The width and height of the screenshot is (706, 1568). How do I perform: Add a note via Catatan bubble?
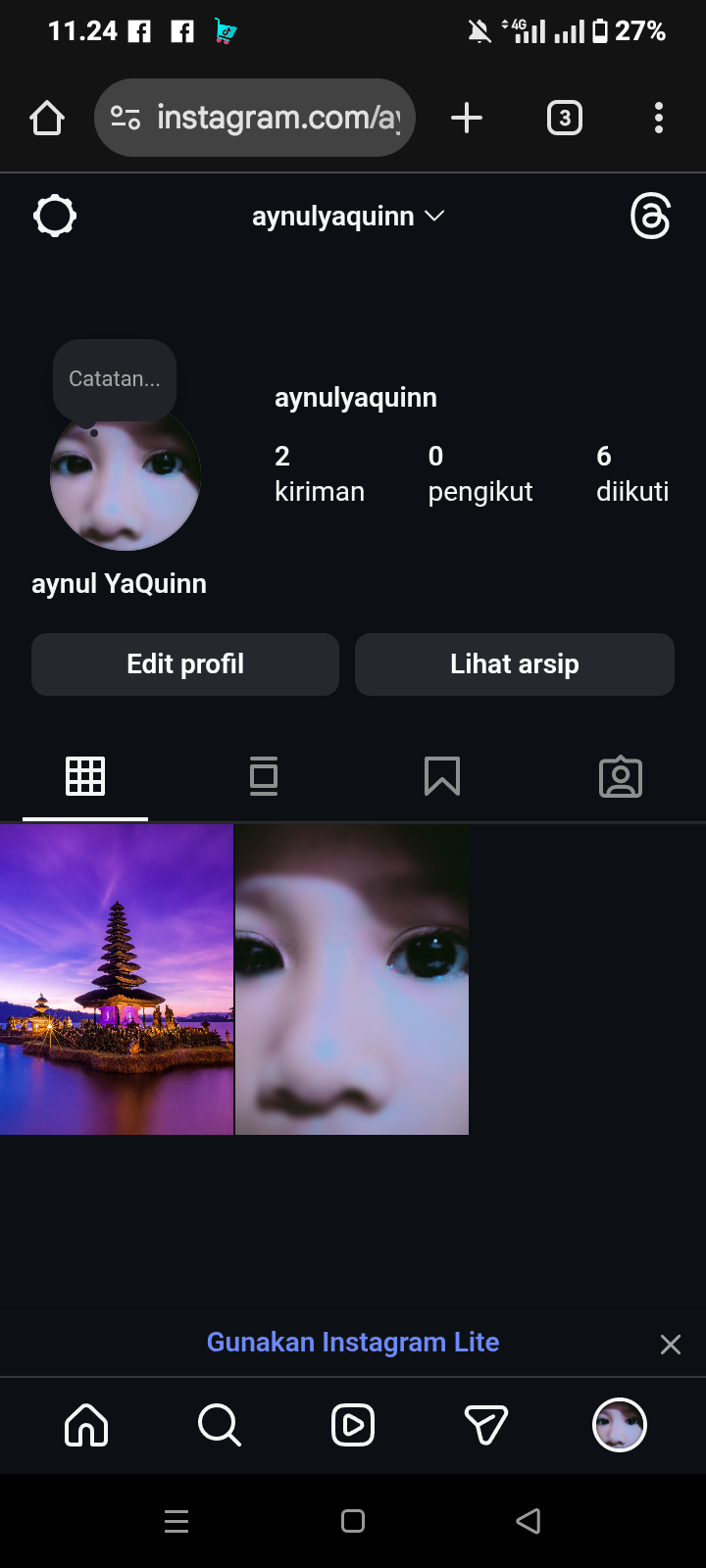click(x=115, y=379)
